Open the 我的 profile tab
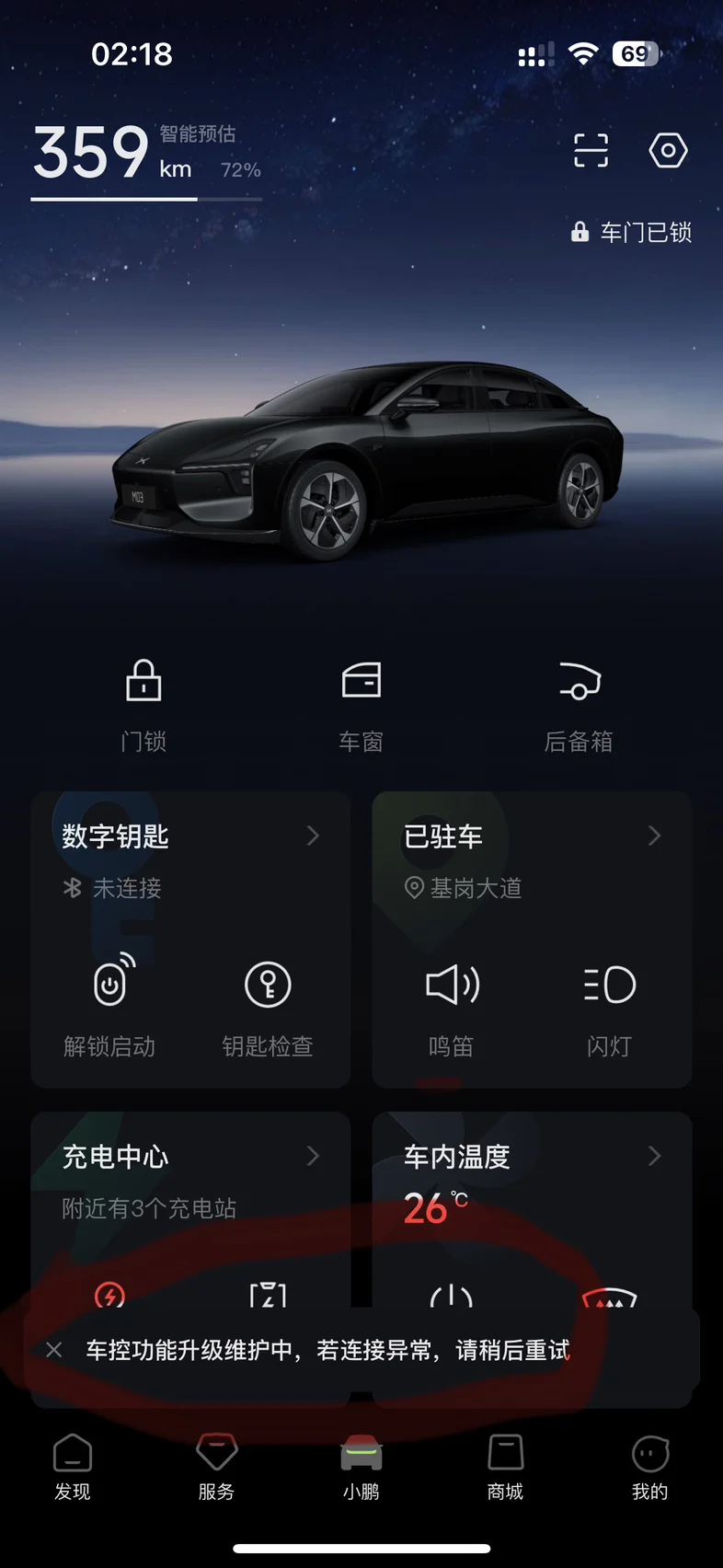723x1568 pixels. [x=650, y=1468]
